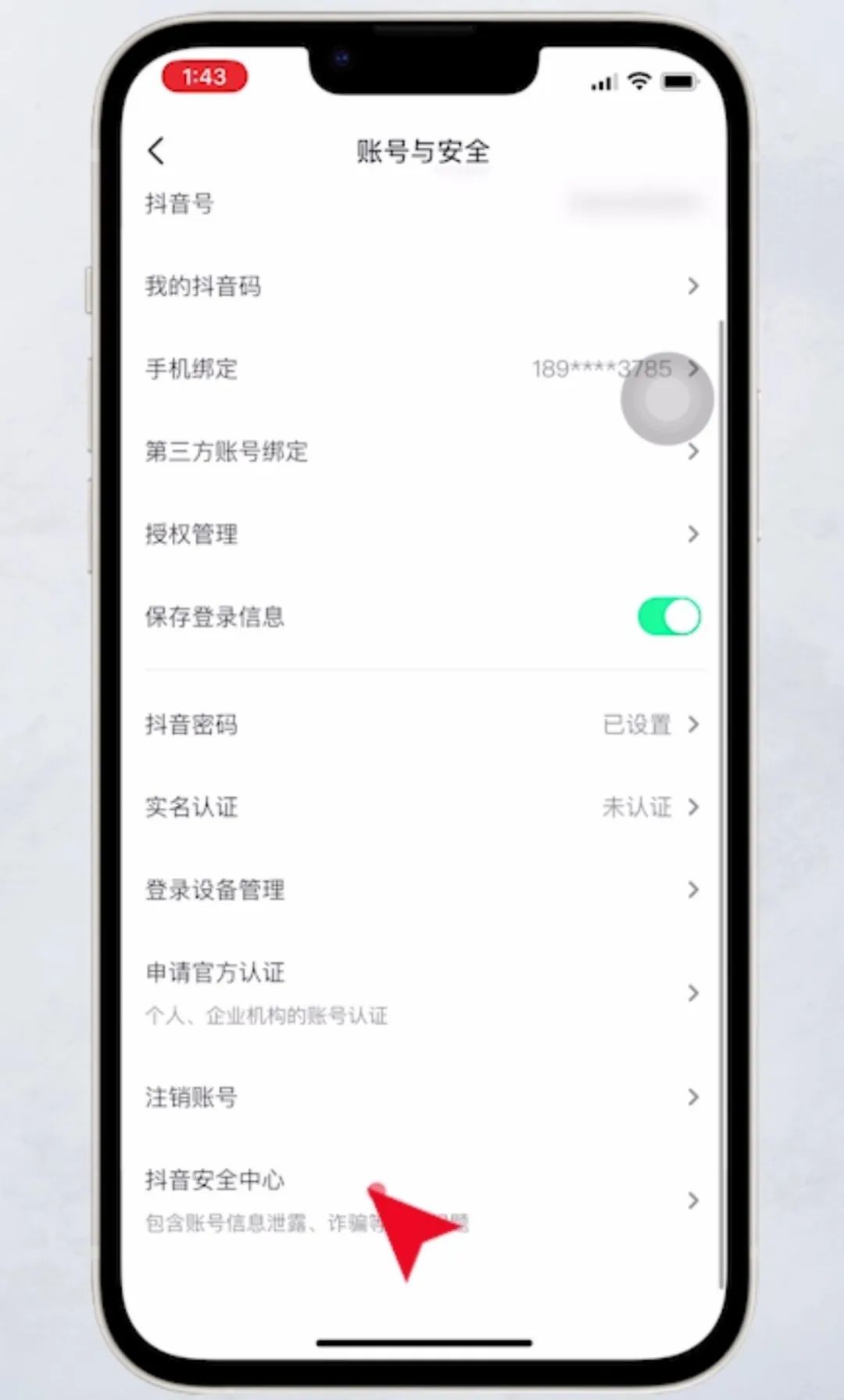This screenshot has height=1400, width=844.
Task: Open 授权管理 settings
Action: pyautogui.click(x=422, y=535)
